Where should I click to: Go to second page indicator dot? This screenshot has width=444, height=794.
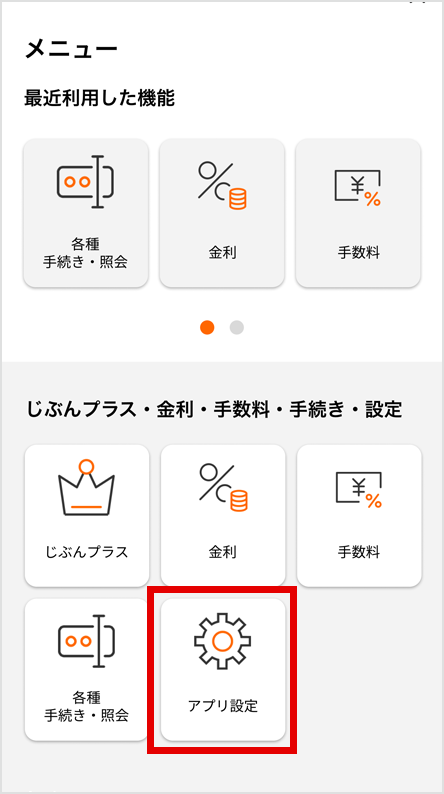point(236,328)
